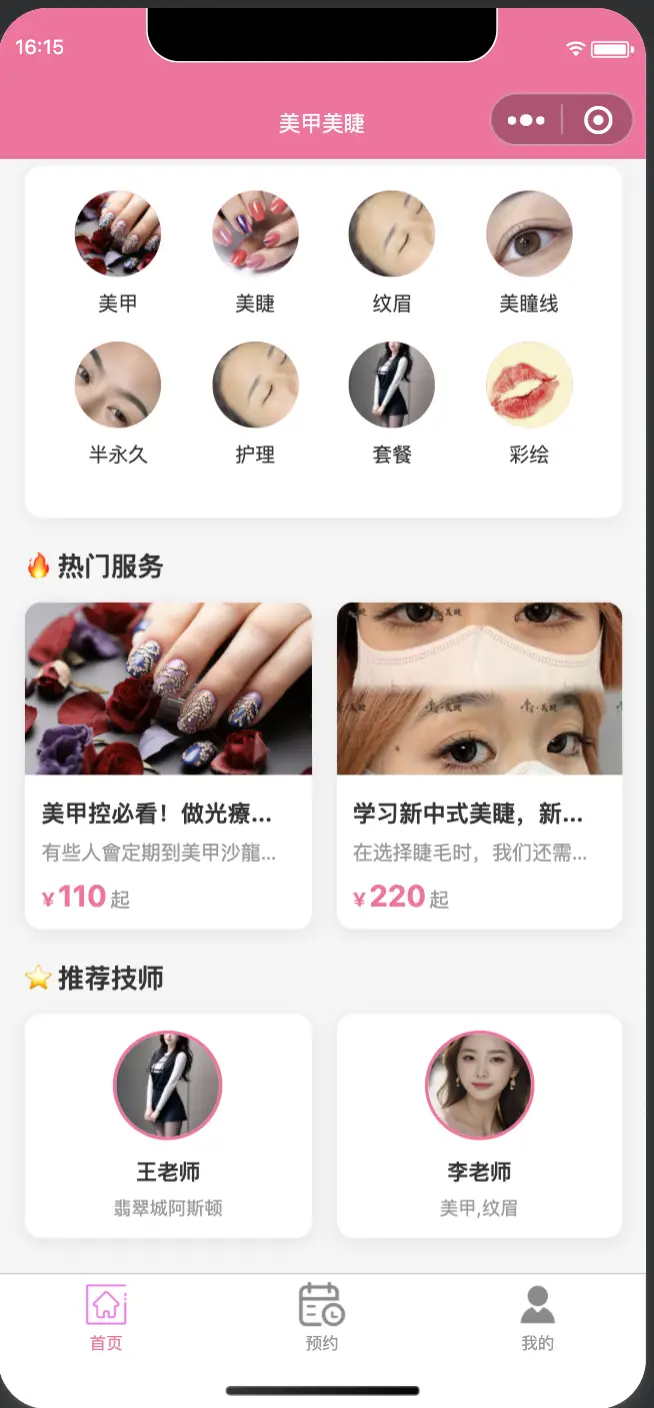View technician 李老师's profile card
This screenshot has width=654, height=1408.
[480, 1125]
